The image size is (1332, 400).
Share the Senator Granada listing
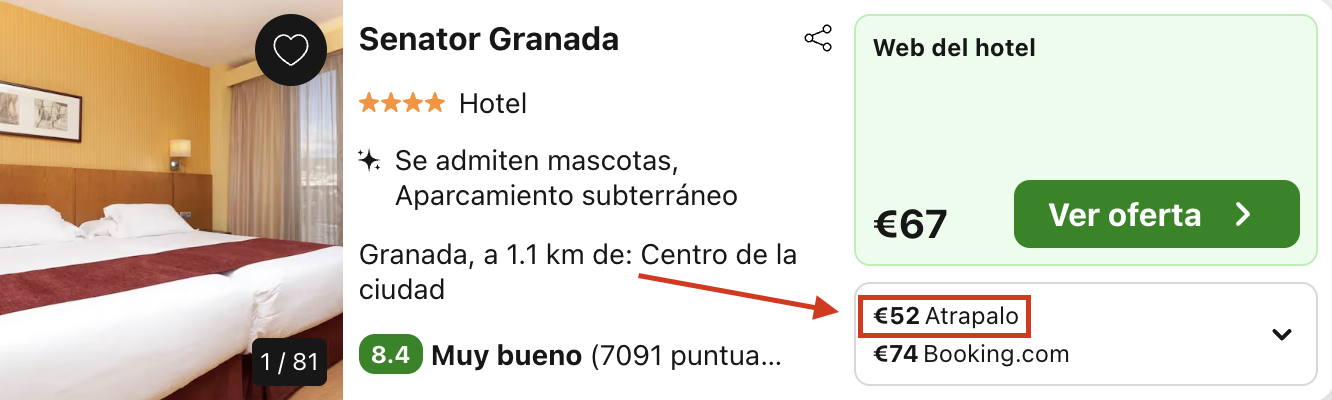(817, 40)
